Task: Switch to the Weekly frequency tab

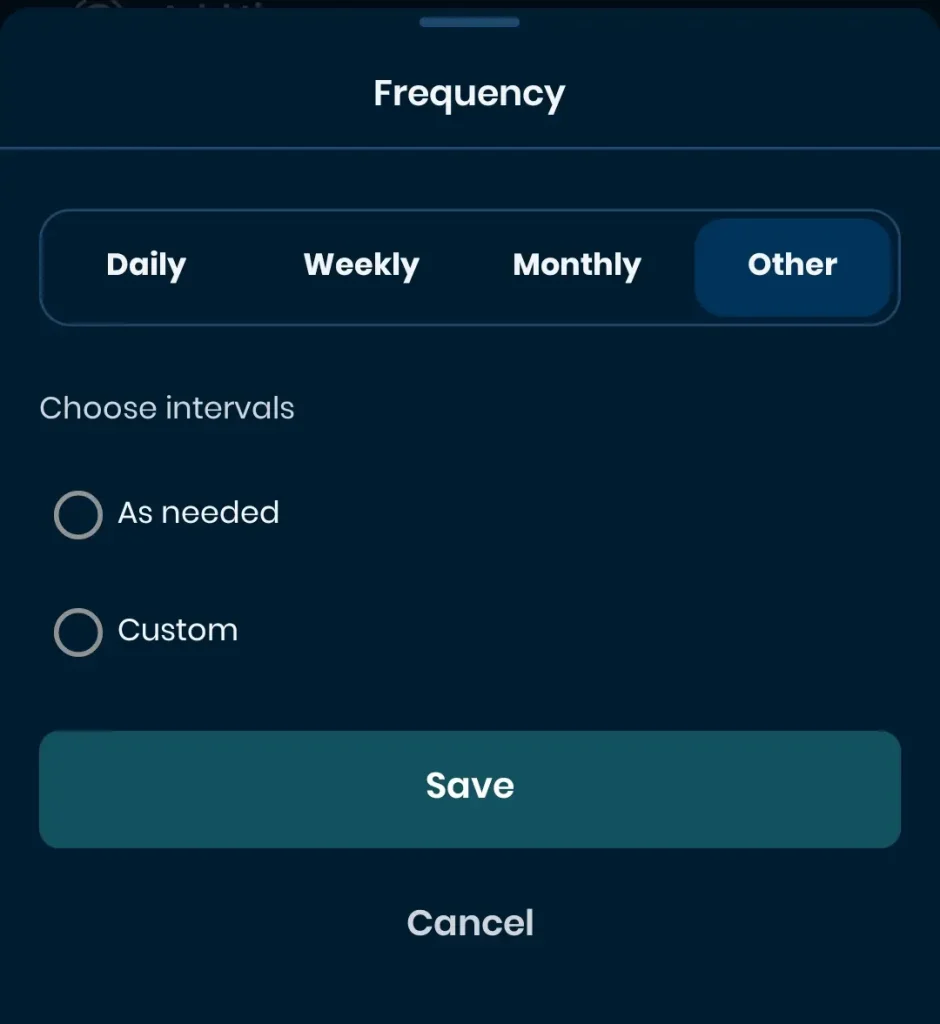Action: pyautogui.click(x=361, y=265)
